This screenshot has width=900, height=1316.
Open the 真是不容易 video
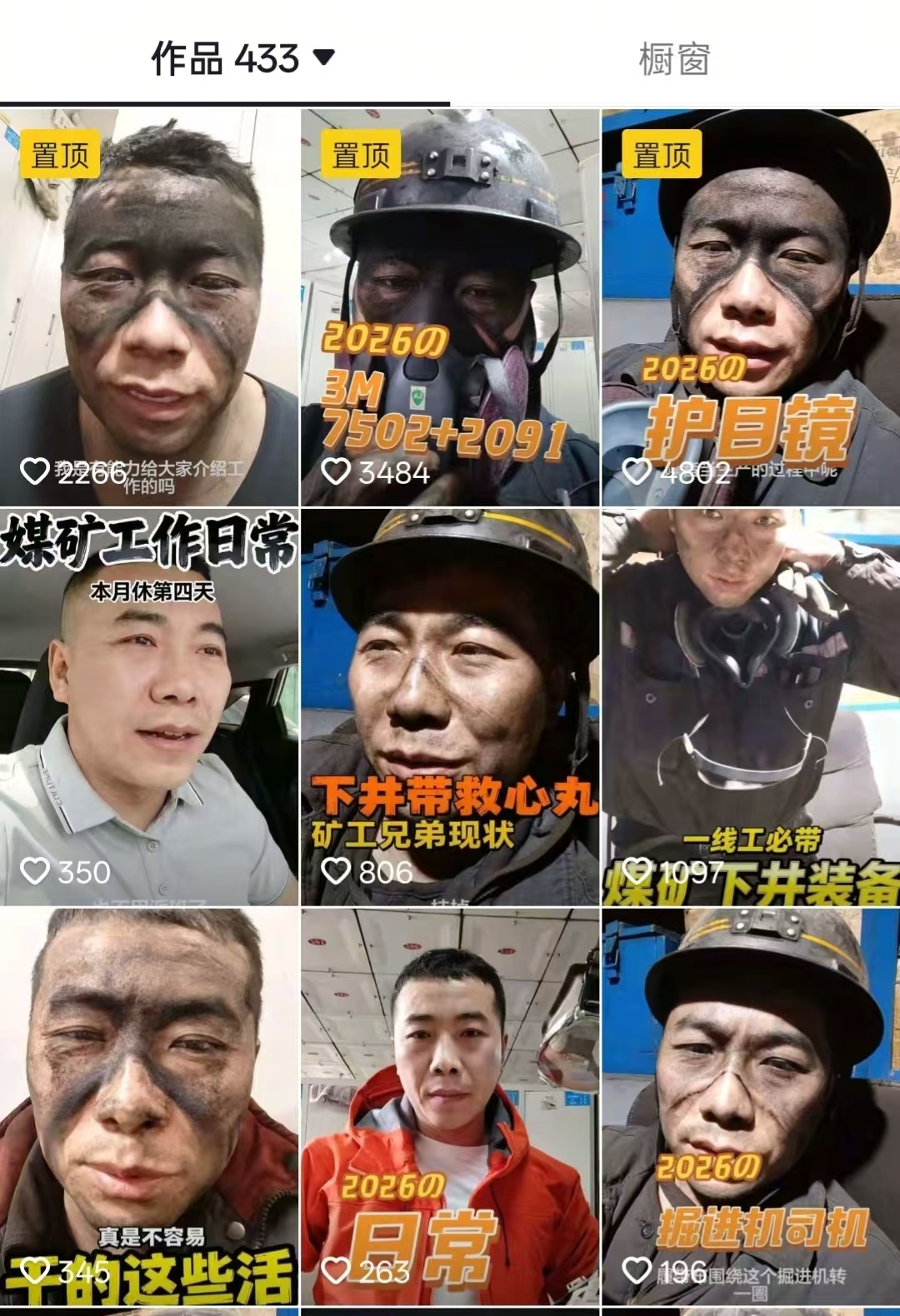point(149,1108)
